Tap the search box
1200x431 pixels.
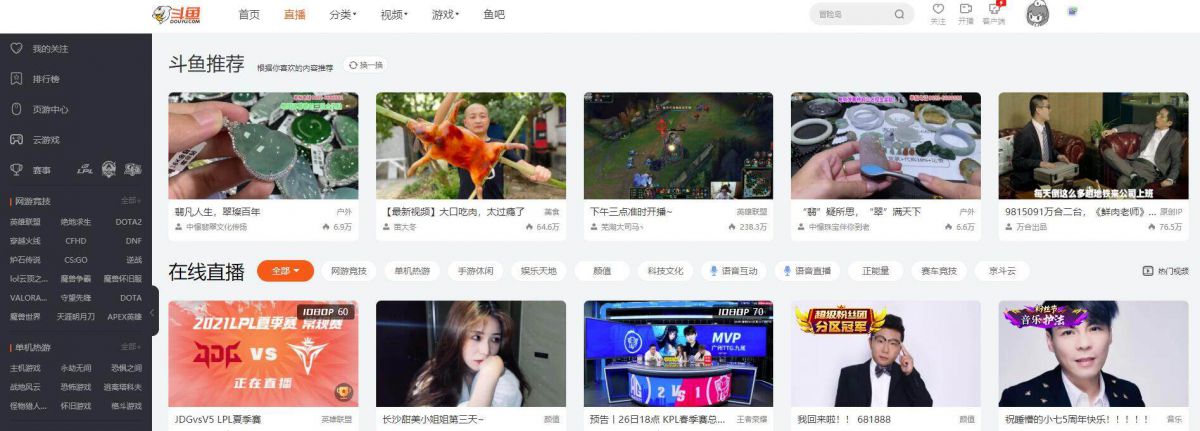tap(852, 14)
